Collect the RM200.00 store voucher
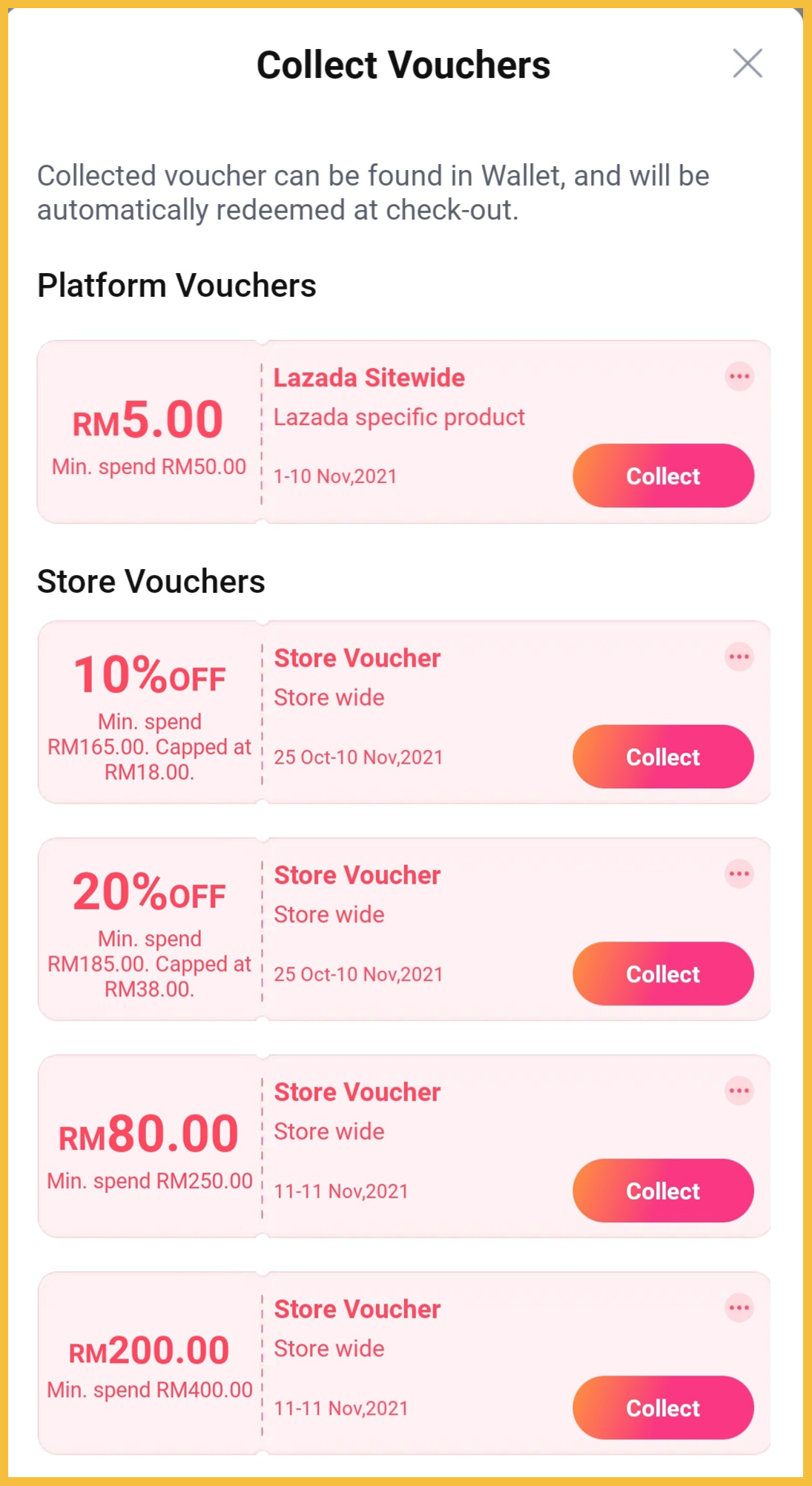The image size is (812, 1486). coord(663,1407)
